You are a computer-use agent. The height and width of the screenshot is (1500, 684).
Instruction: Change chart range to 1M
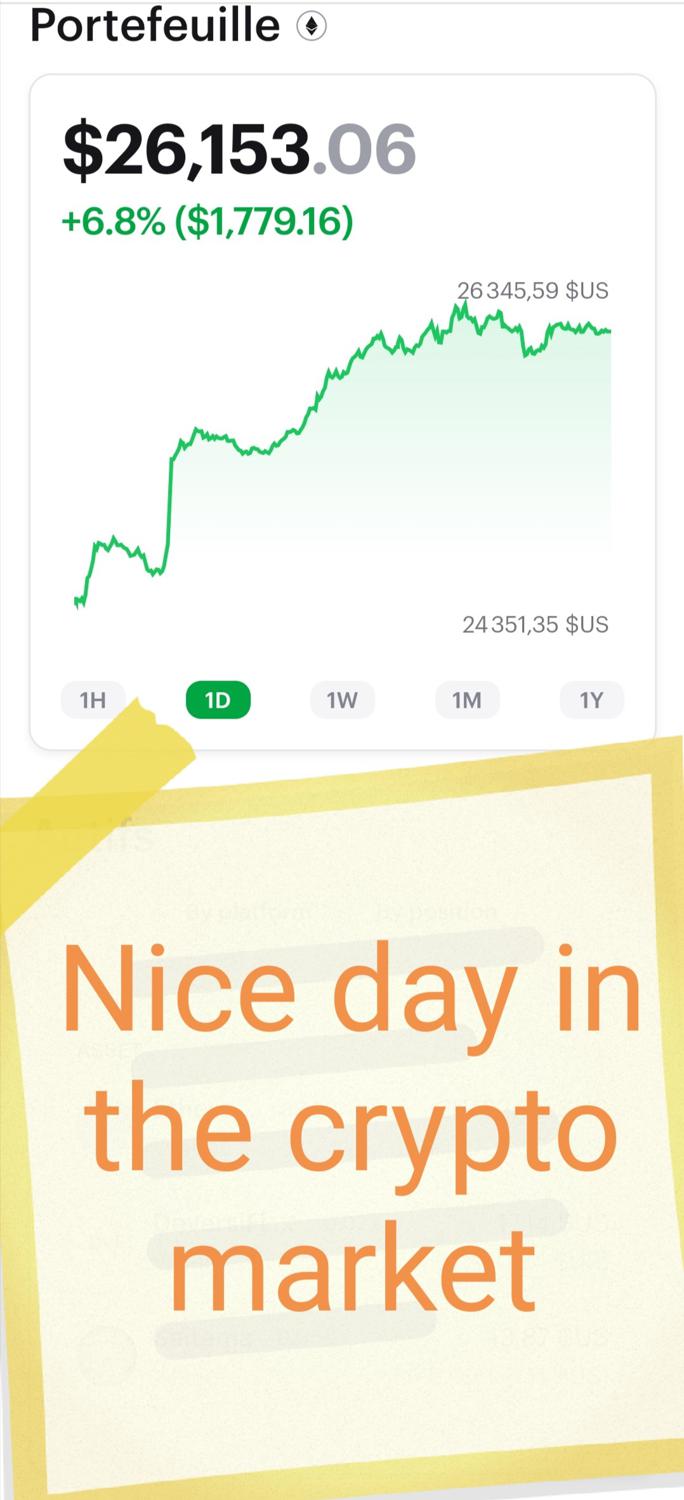(x=467, y=700)
